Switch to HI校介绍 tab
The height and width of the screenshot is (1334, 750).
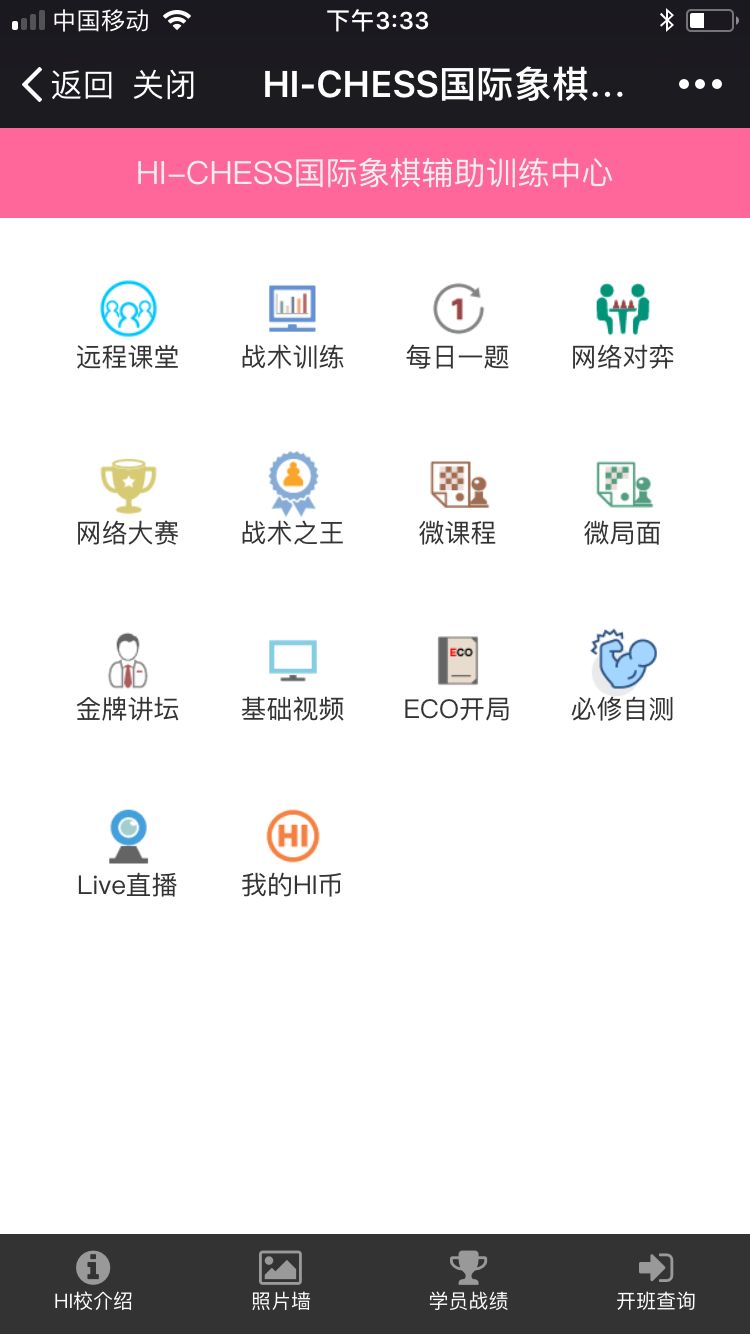click(93, 1282)
